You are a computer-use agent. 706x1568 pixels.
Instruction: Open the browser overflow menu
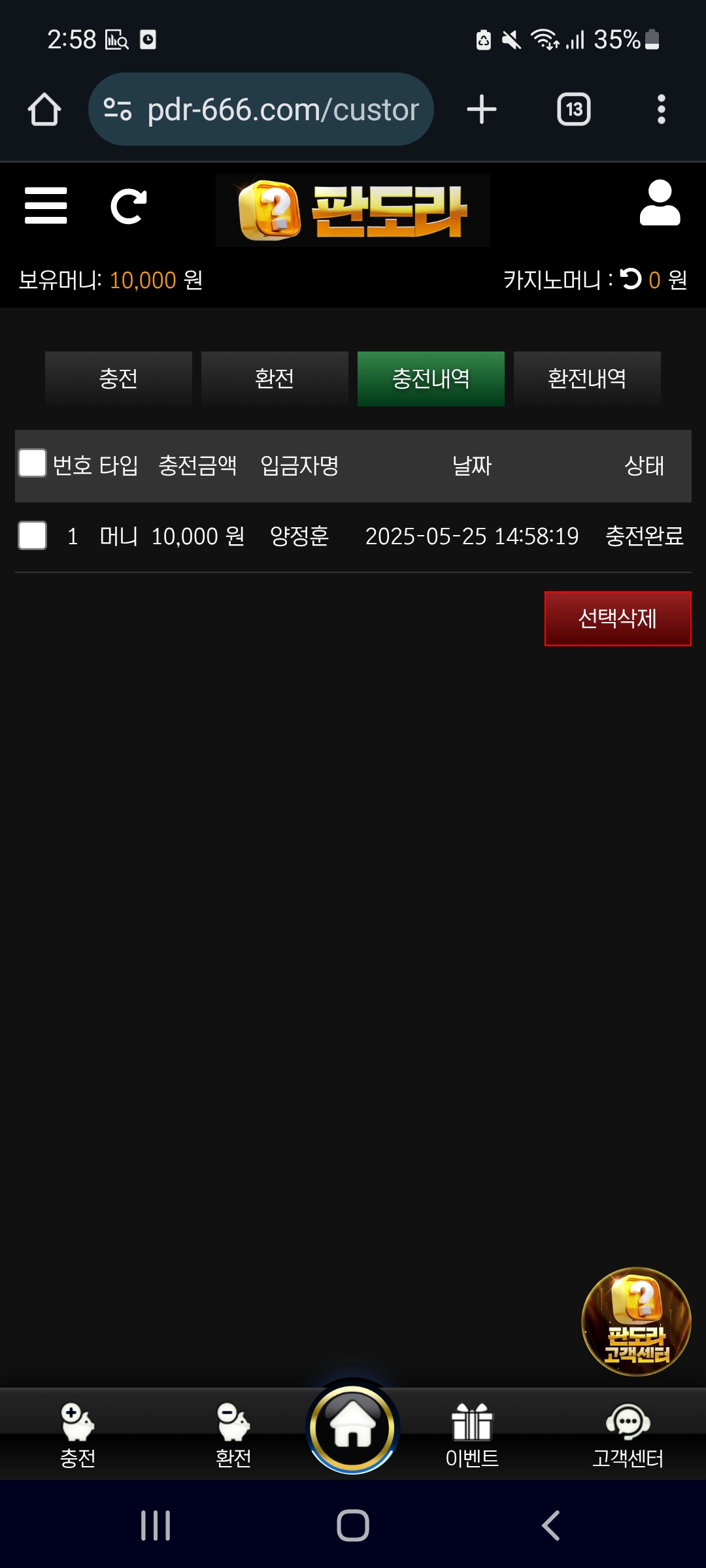click(x=661, y=109)
